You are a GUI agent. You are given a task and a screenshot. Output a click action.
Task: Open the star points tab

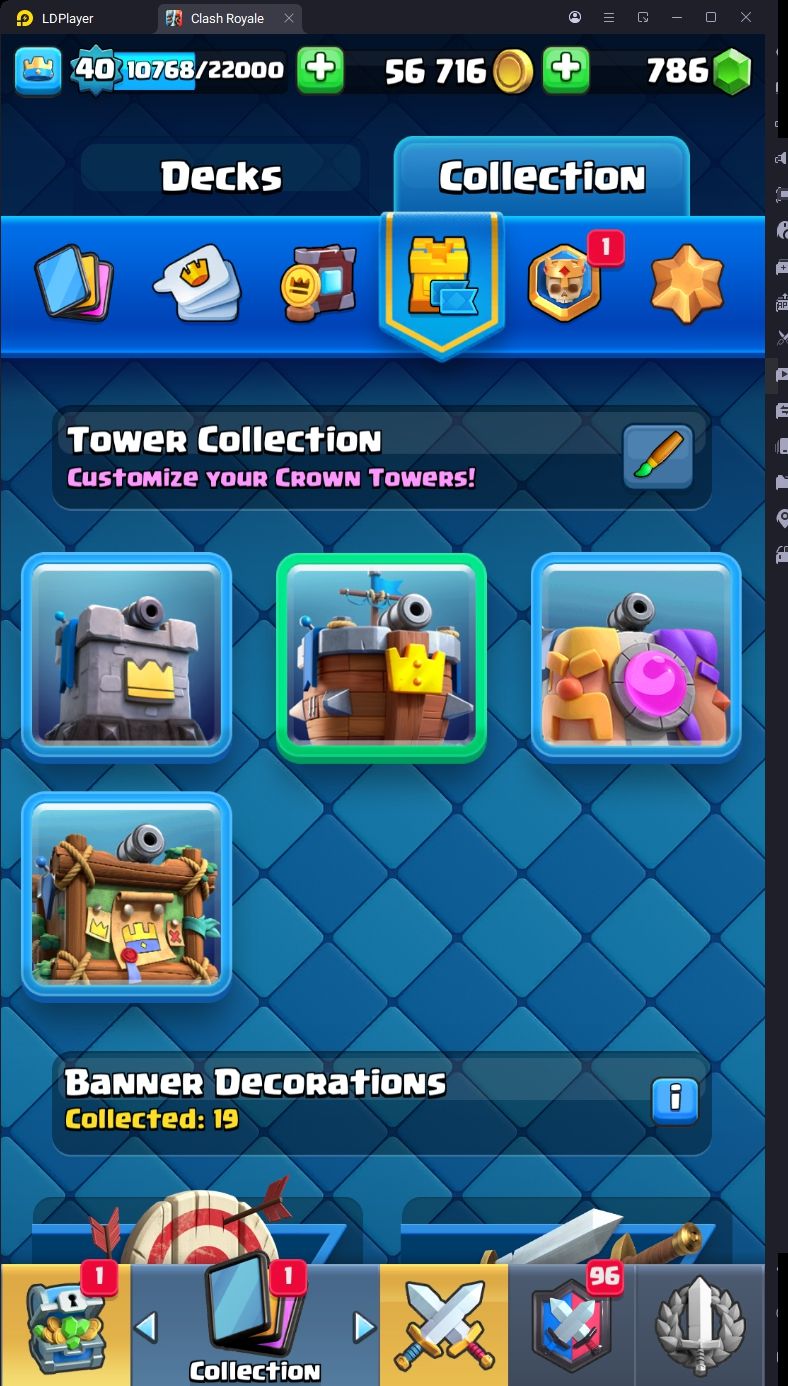coord(686,283)
